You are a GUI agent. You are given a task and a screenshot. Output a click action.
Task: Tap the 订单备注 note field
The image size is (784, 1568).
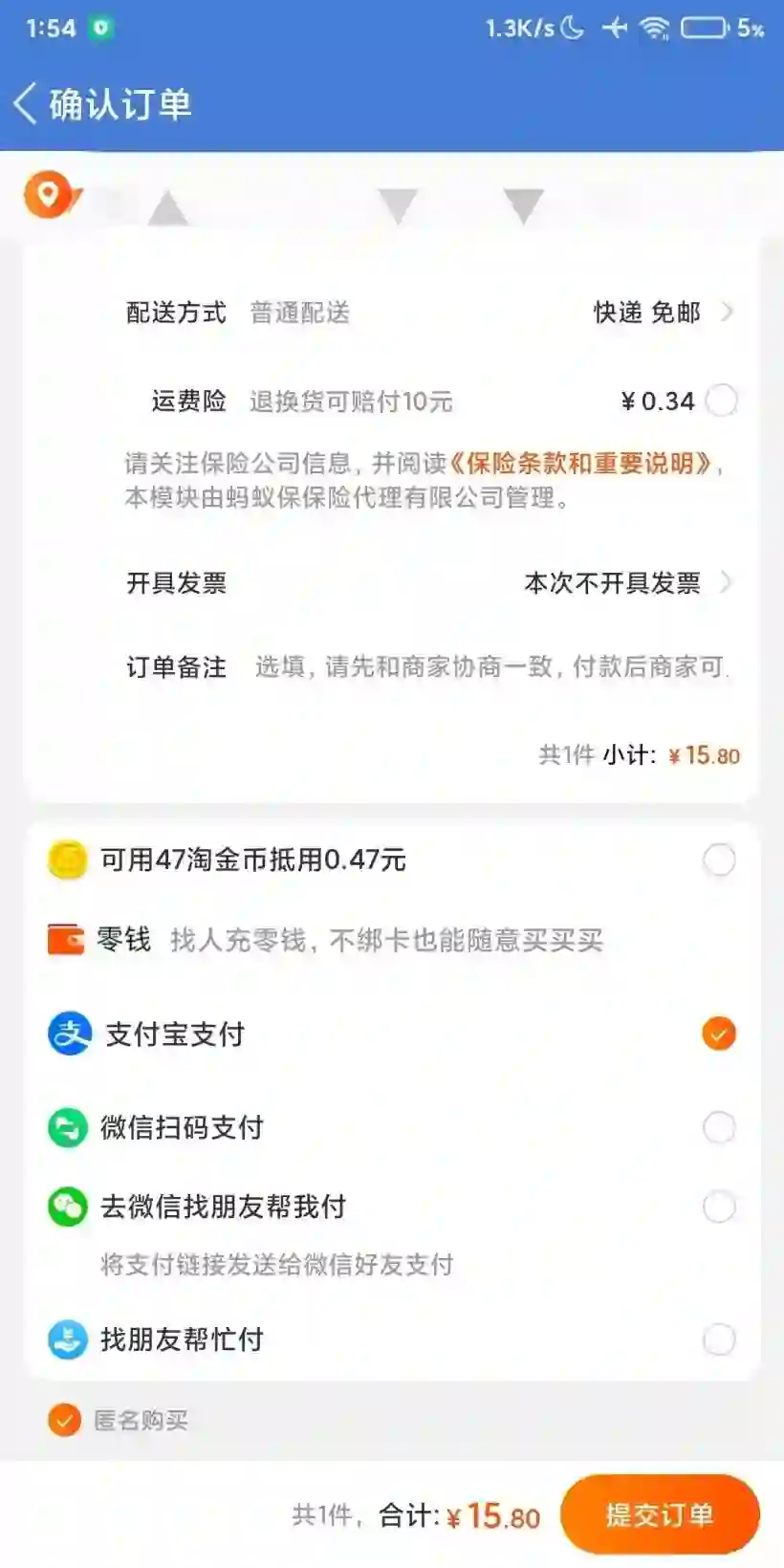[x=490, y=666]
